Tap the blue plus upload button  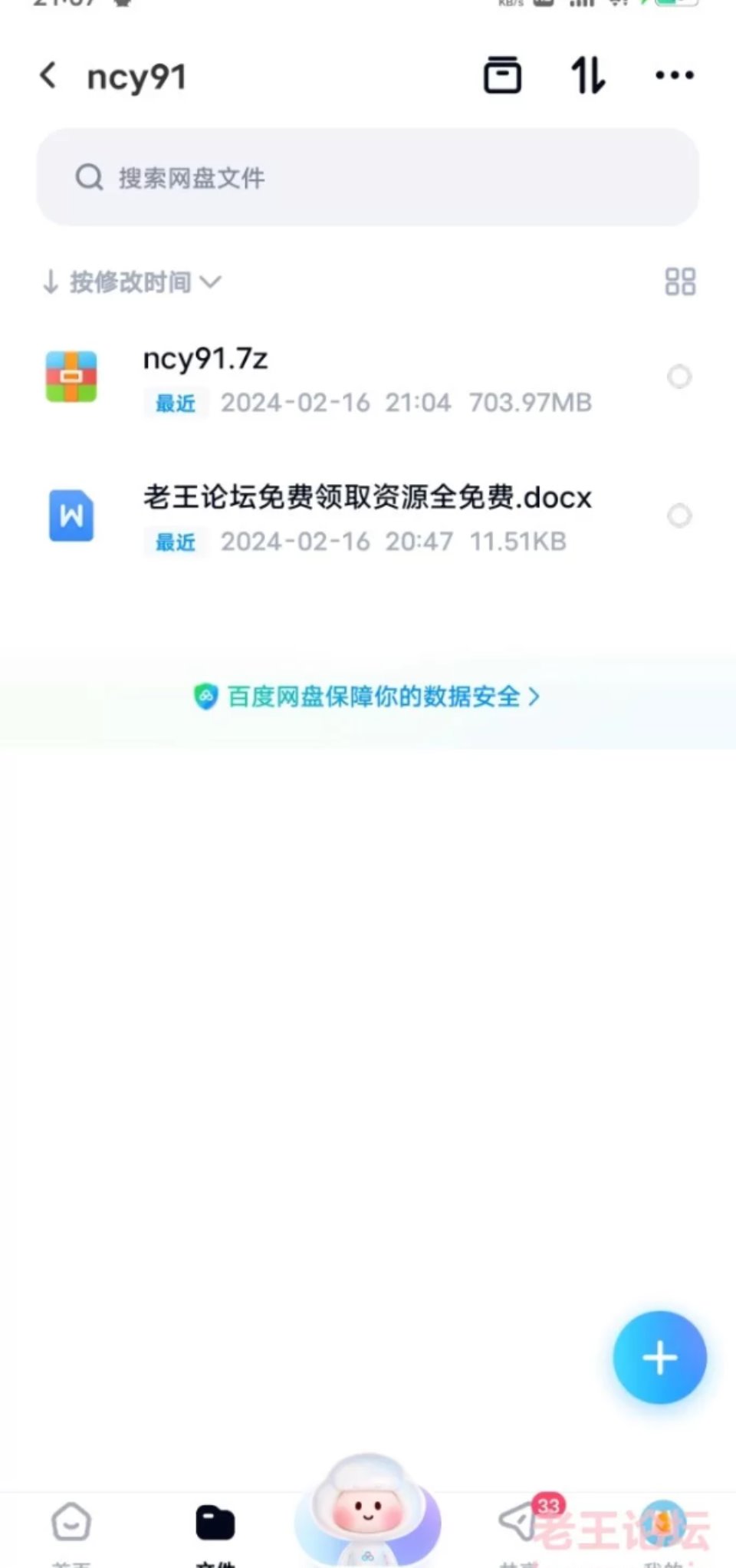click(659, 1357)
